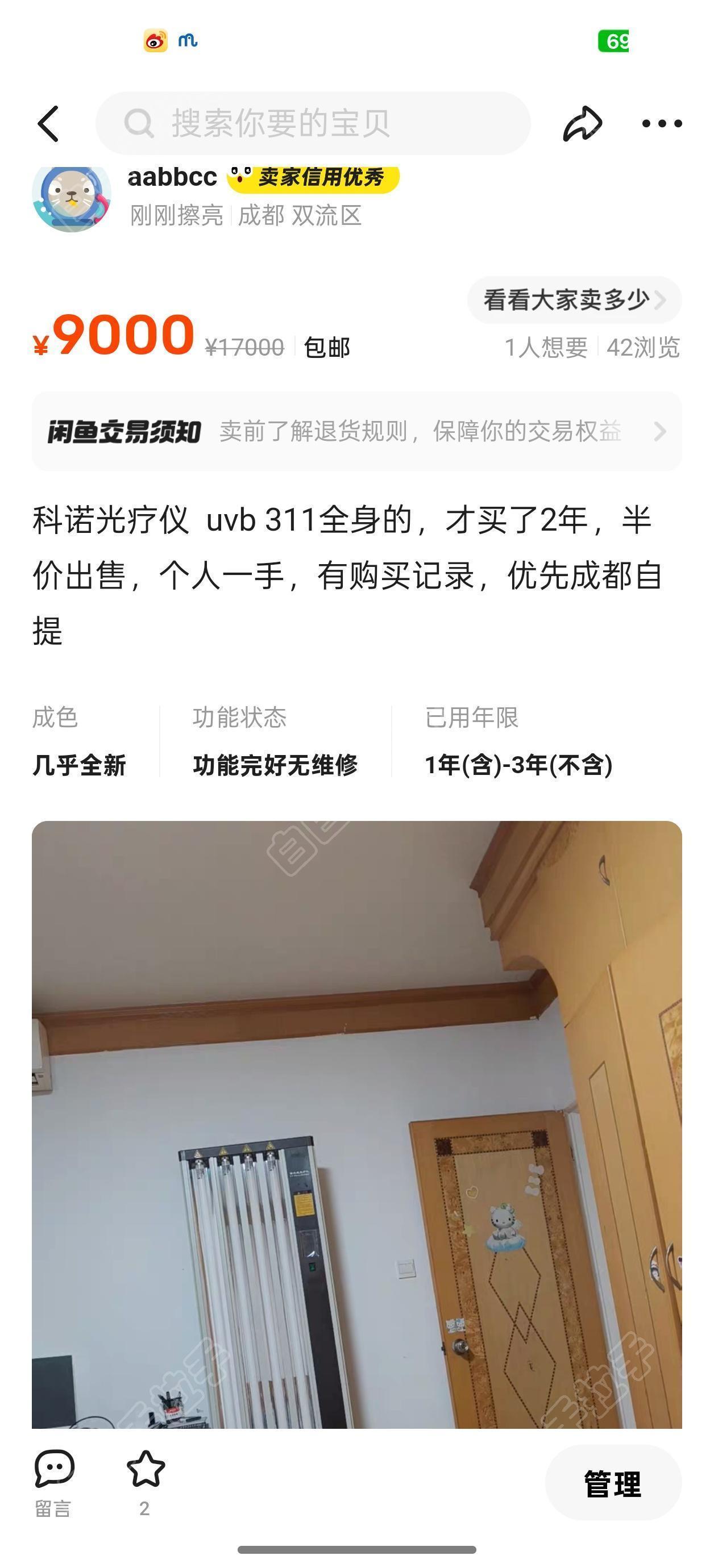
Task: Favorite the listing with the star icon
Action: pos(145,1483)
